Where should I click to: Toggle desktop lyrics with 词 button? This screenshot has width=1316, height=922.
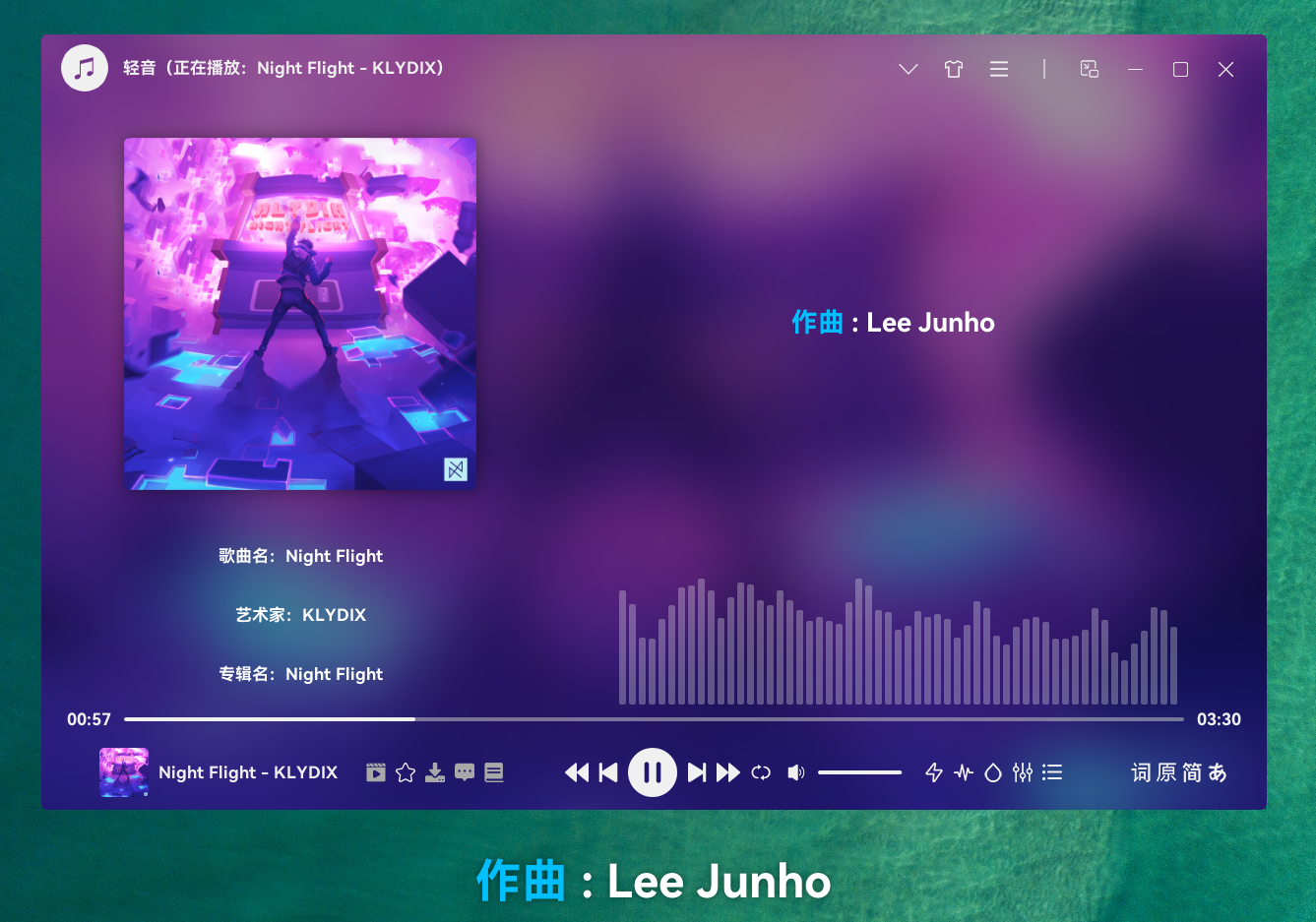click(1141, 772)
